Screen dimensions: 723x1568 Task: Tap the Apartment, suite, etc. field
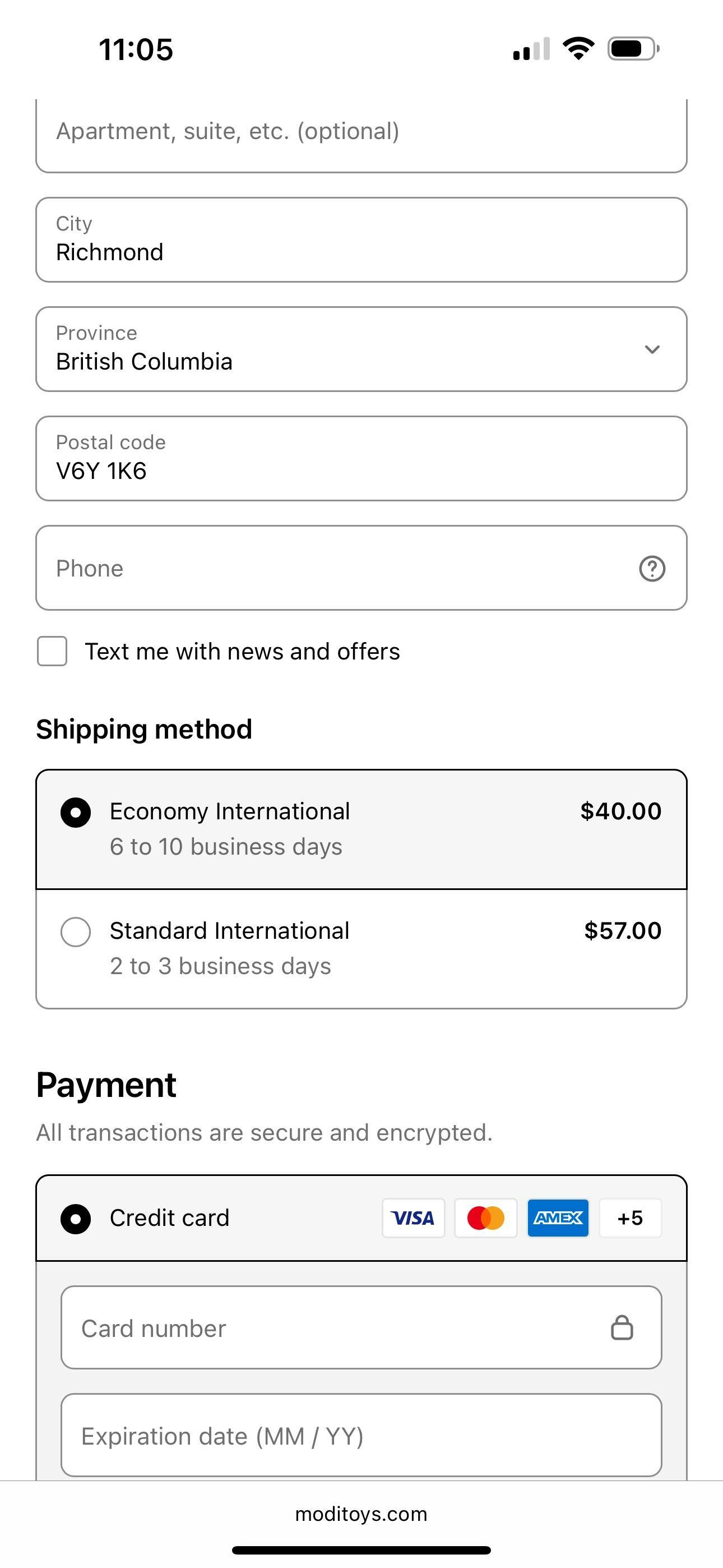(x=361, y=135)
